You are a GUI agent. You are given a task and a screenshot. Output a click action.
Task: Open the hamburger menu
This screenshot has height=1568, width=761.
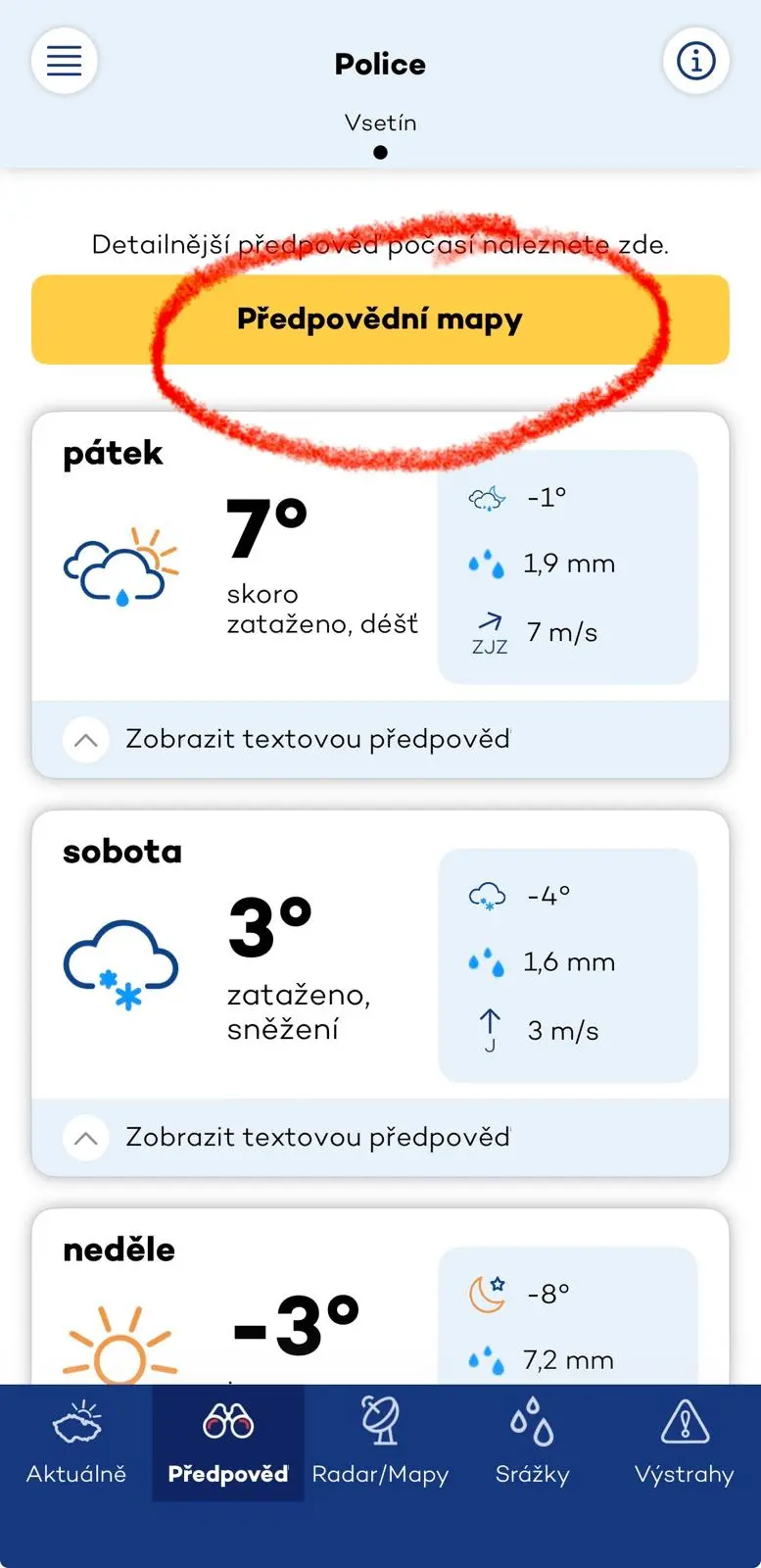point(65,62)
